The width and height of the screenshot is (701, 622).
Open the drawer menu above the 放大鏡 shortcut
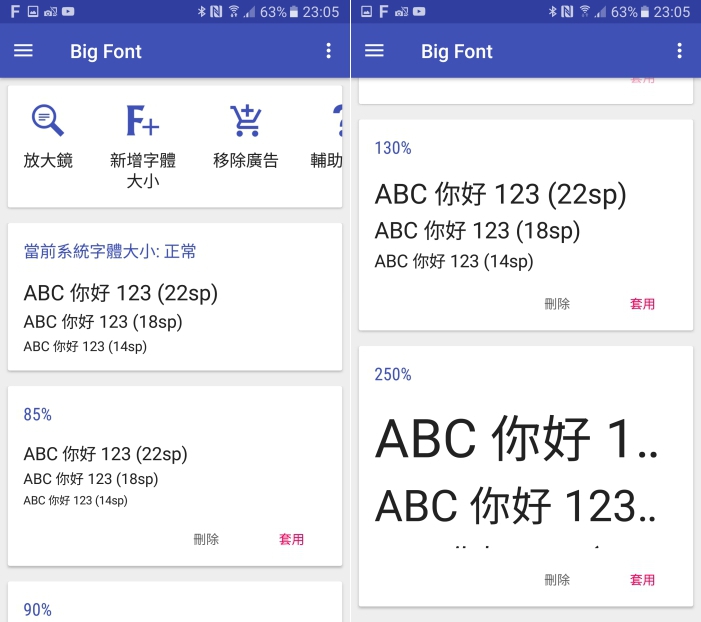point(23,51)
